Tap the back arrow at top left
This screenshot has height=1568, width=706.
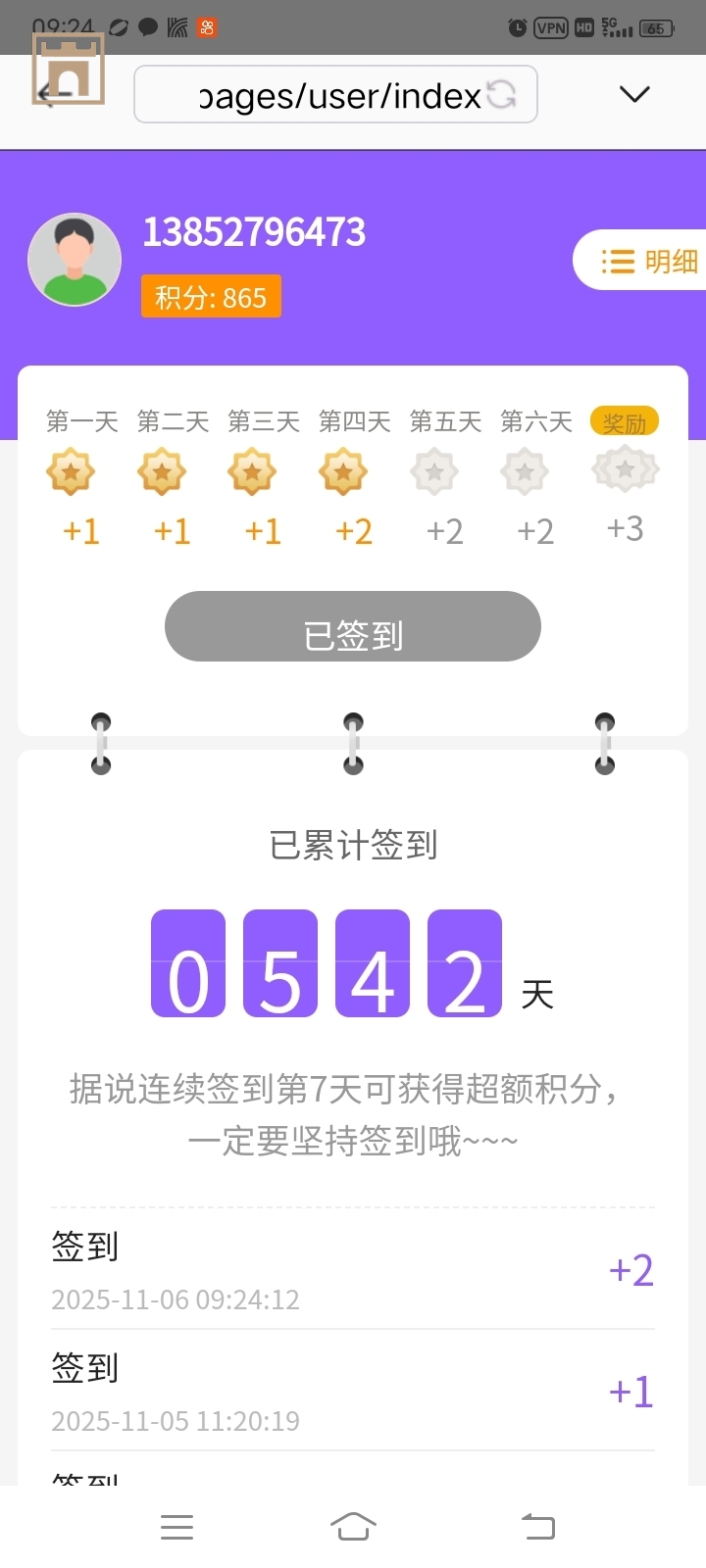coord(51,94)
